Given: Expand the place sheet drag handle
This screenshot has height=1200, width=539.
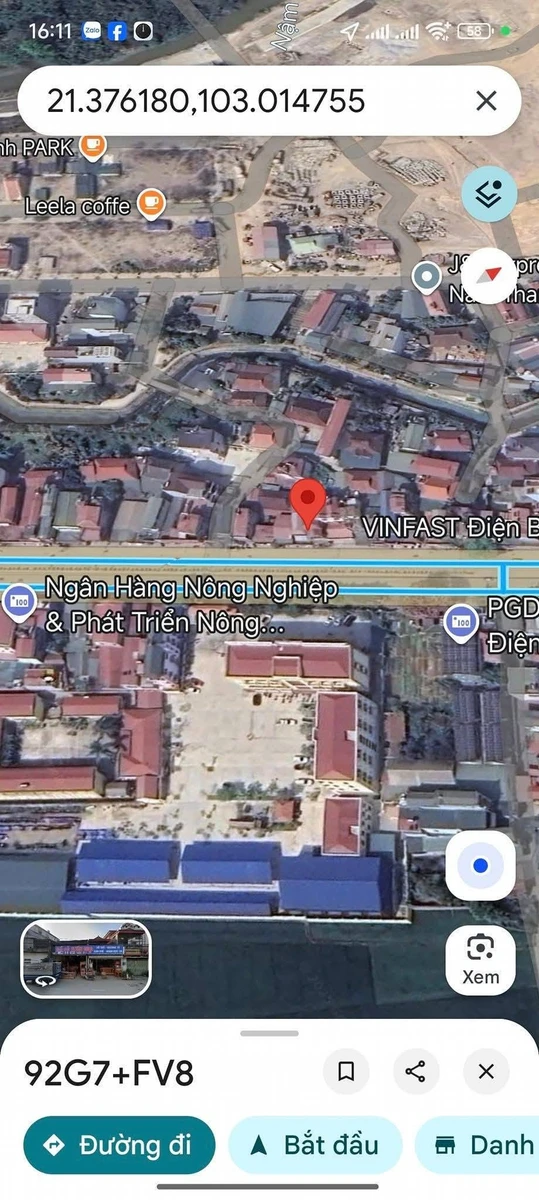Looking at the screenshot, I should click(x=269, y=1033).
